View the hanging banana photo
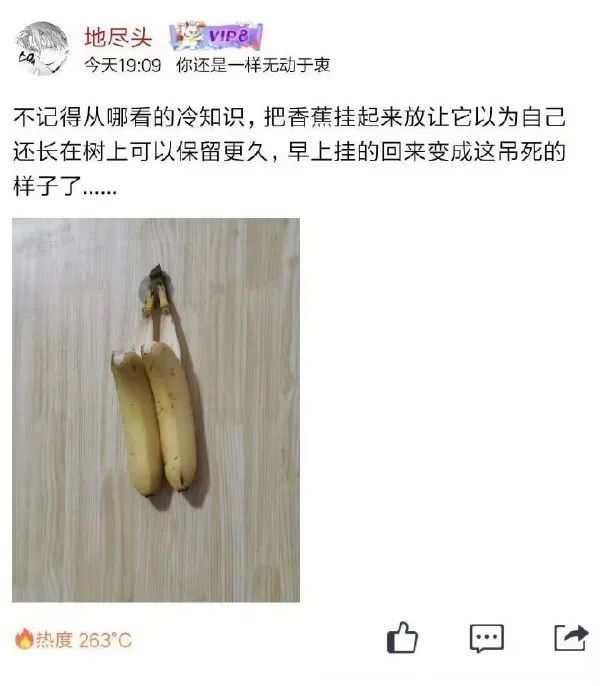The width and height of the screenshot is (600, 686). pos(156,410)
